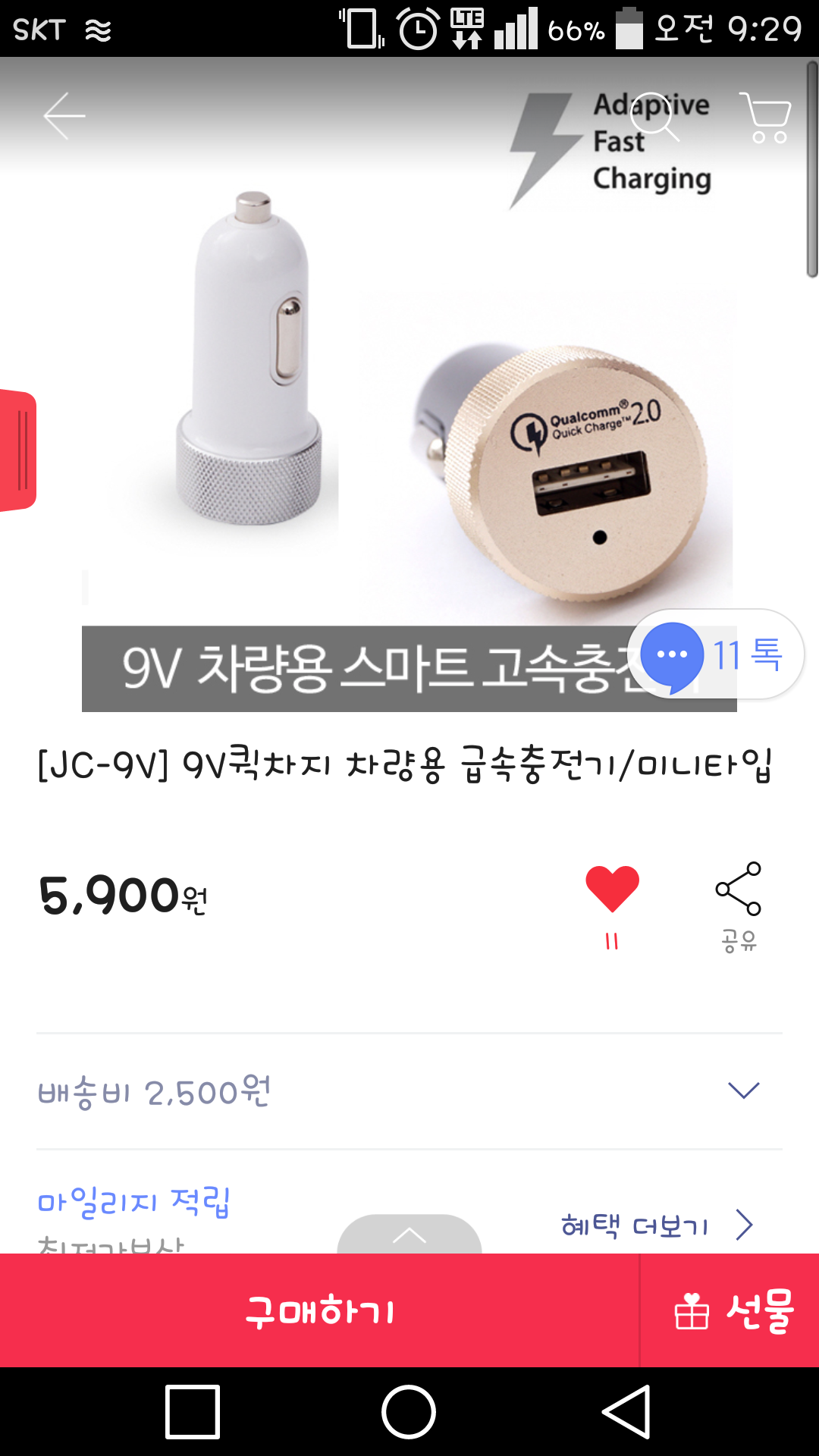Viewport: 819px width, 1456px height.
Task: Like this product with the heart icon
Action: click(x=612, y=889)
